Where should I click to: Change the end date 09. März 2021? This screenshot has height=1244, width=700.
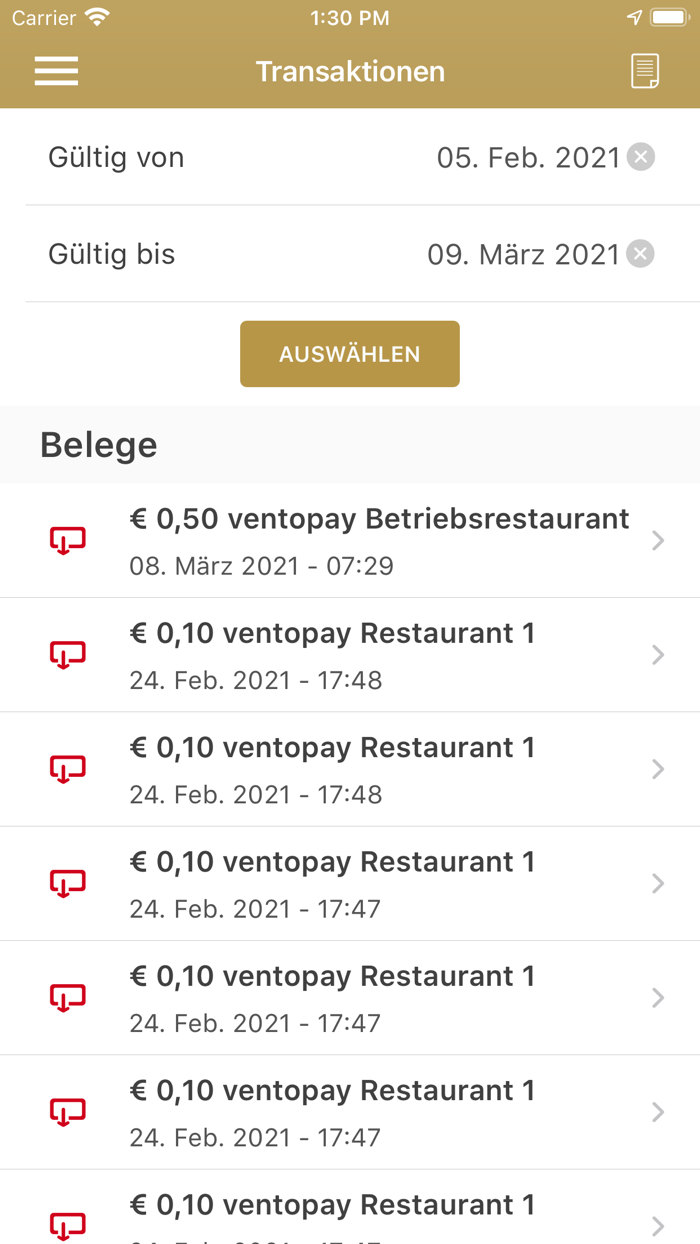click(x=523, y=255)
